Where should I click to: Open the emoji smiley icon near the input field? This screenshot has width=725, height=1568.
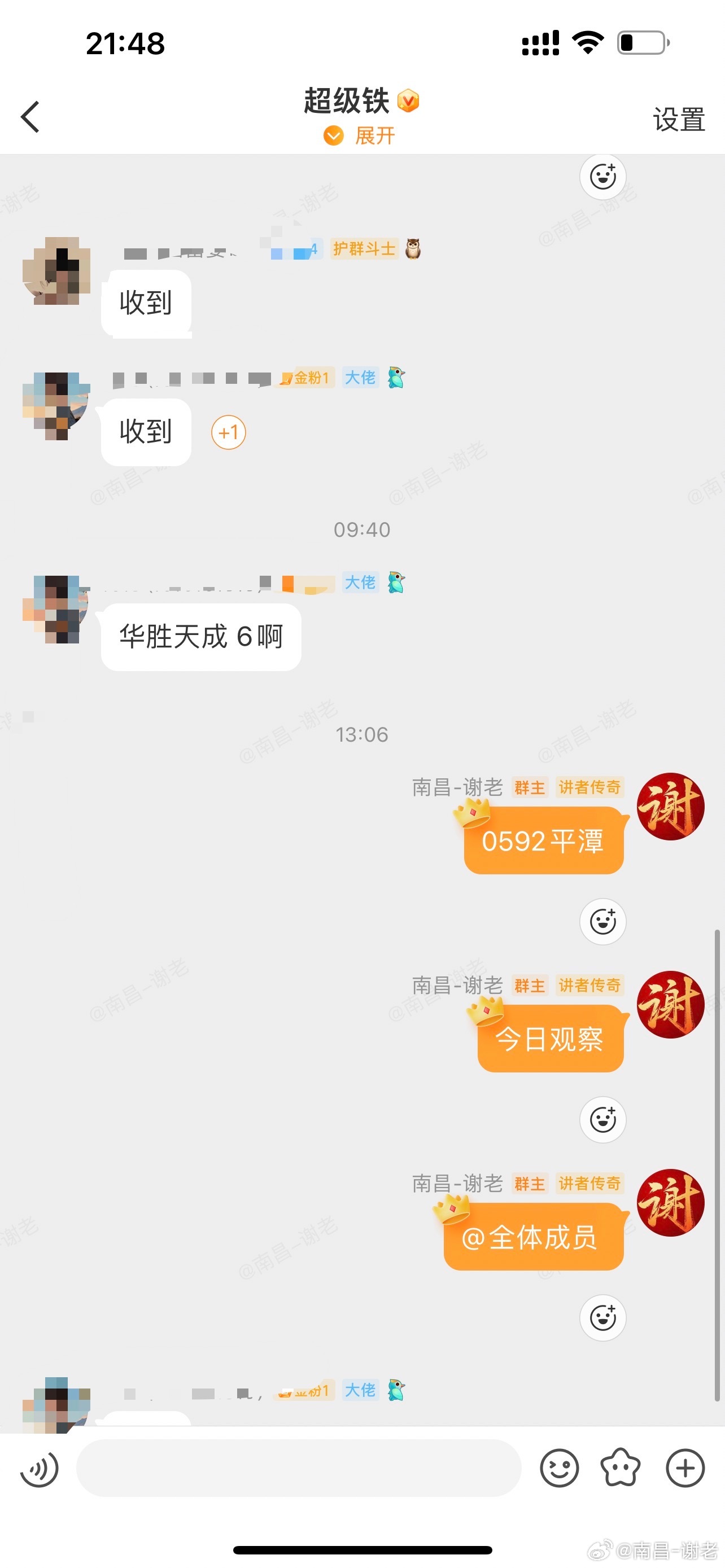[x=560, y=1468]
